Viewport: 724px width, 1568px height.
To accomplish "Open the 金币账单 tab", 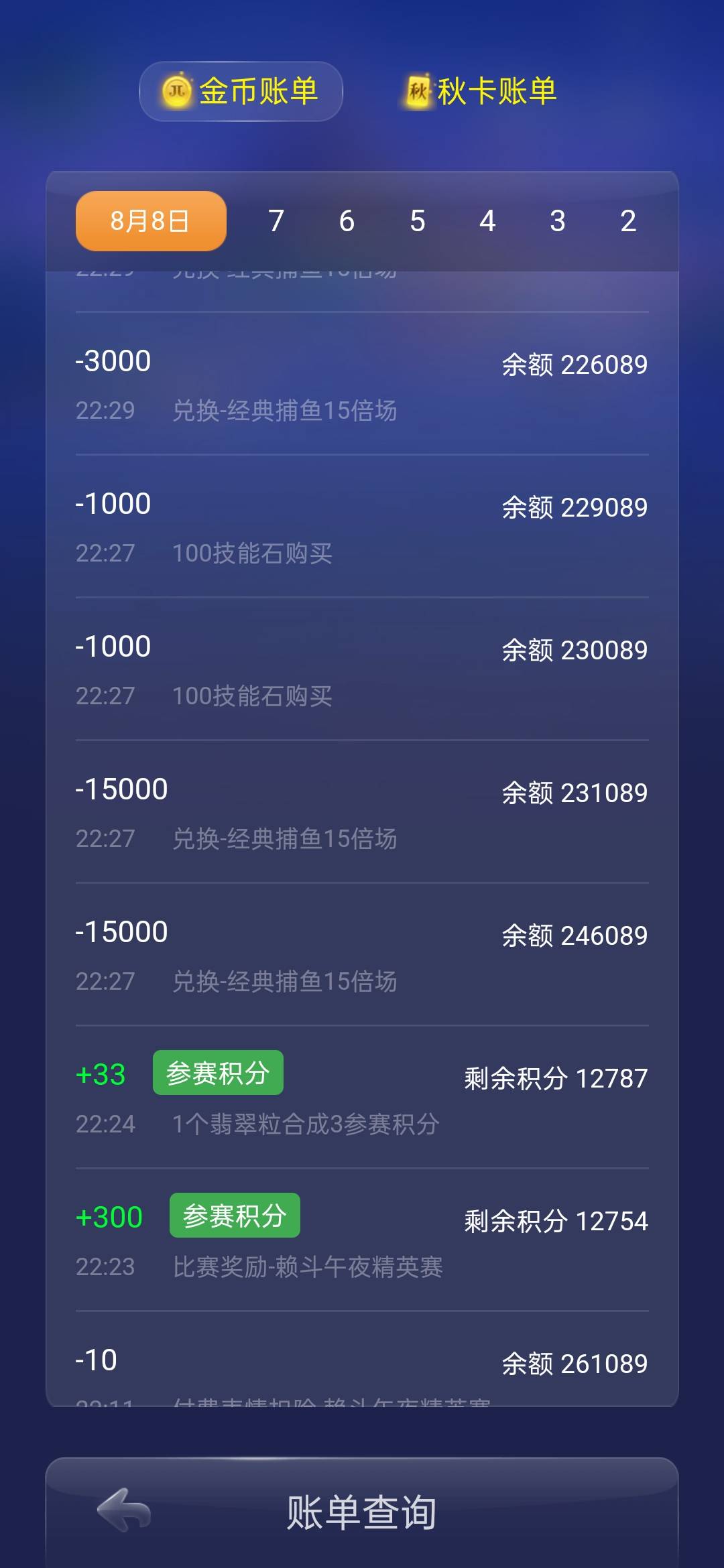I will (241, 92).
